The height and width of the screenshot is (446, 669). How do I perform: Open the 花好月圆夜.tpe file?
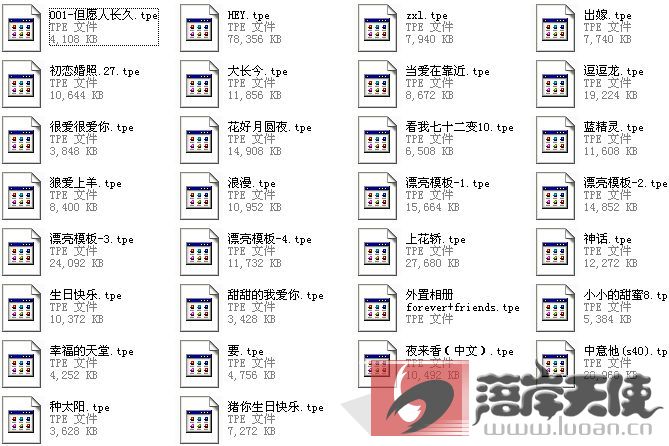click(200, 139)
